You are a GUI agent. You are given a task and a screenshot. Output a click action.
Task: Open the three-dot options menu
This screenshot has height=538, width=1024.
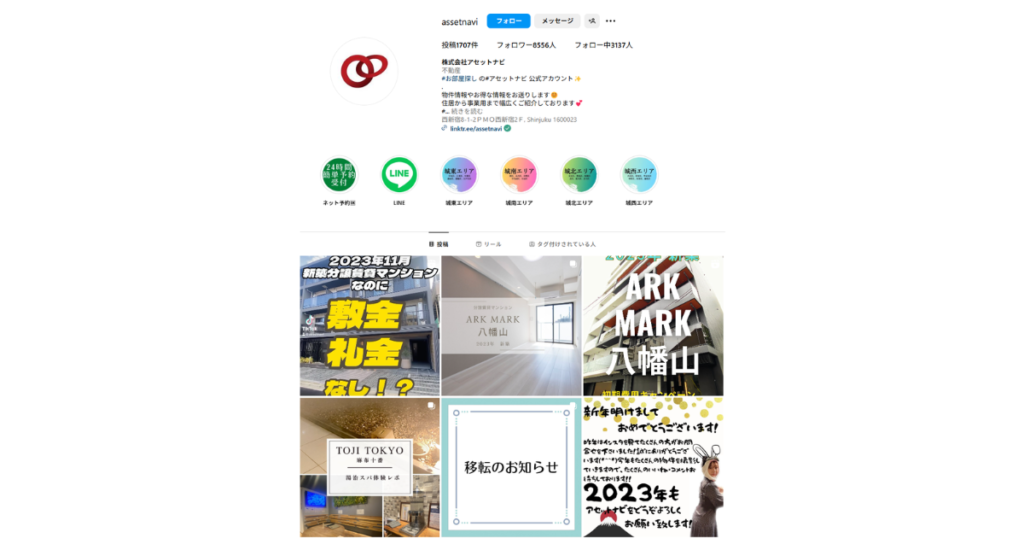coord(611,21)
